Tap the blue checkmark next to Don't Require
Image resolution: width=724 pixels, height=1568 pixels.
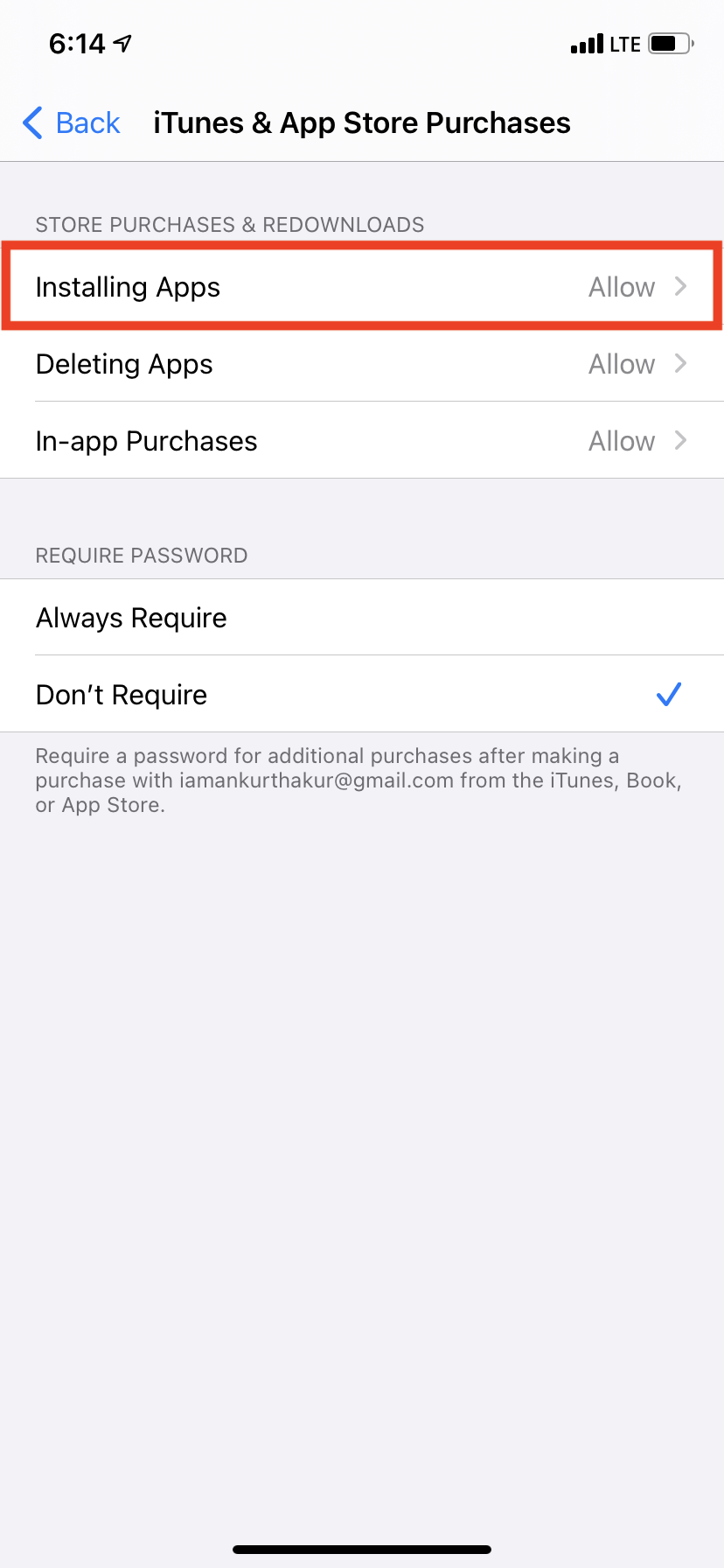tap(668, 694)
